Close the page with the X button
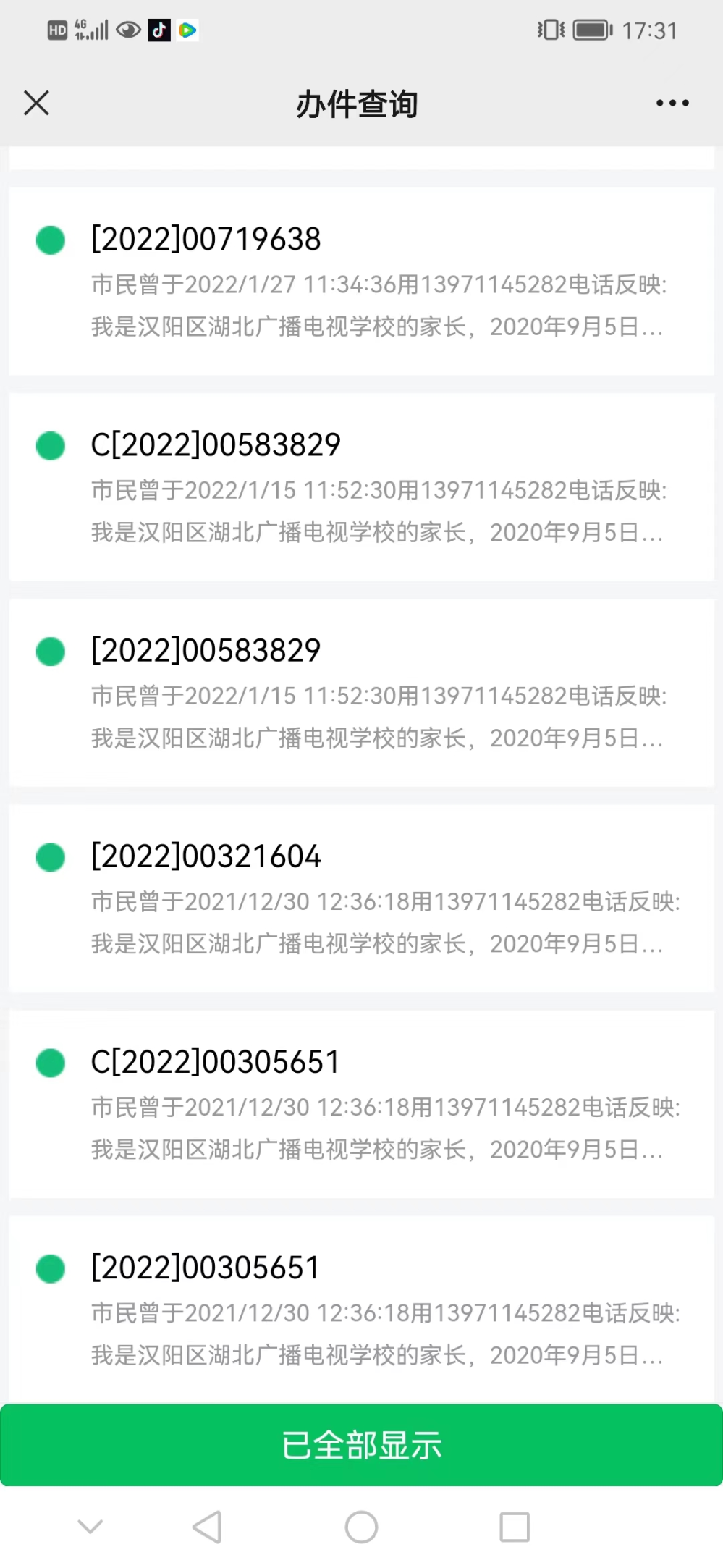This screenshot has height=1568, width=723. pyautogui.click(x=35, y=103)
